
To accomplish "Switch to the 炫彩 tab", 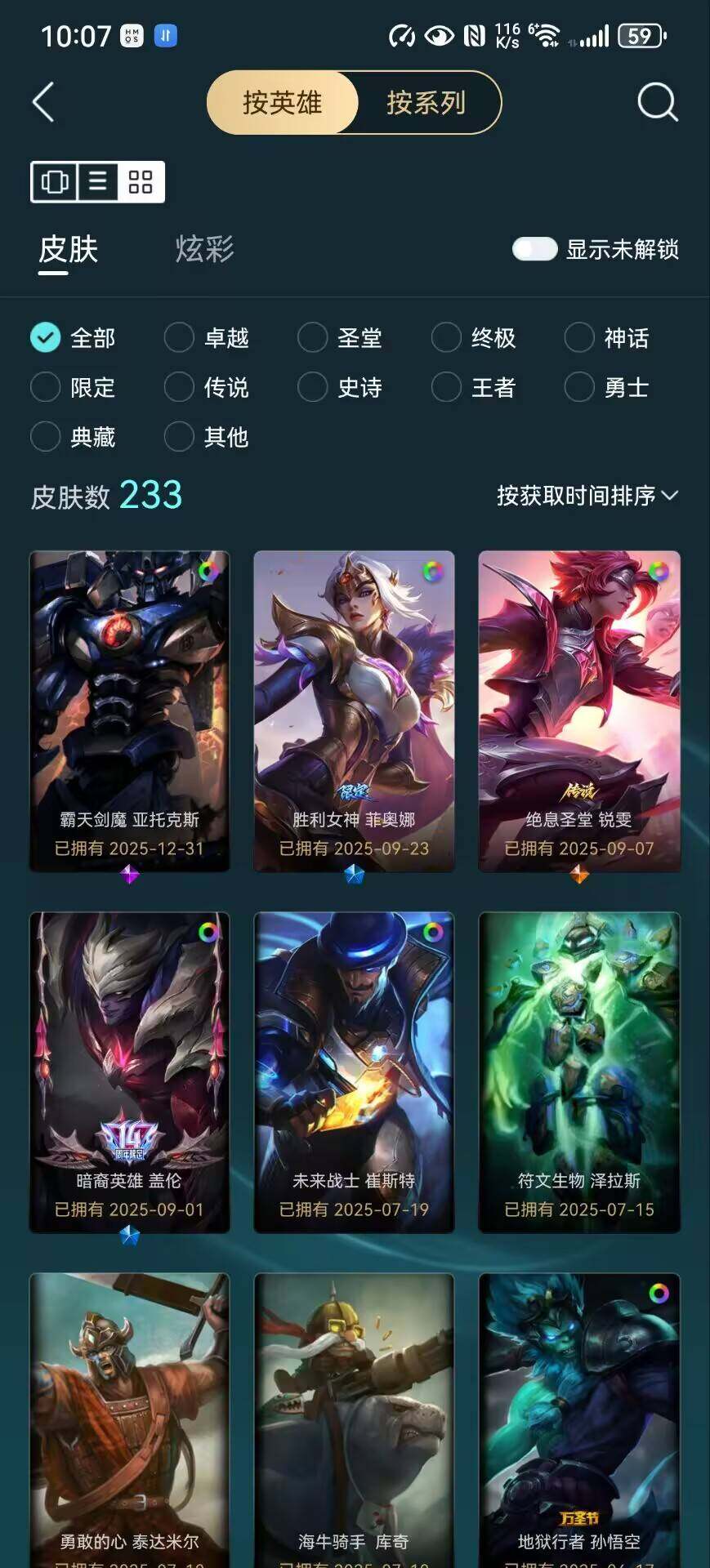I will coord(204,249).
